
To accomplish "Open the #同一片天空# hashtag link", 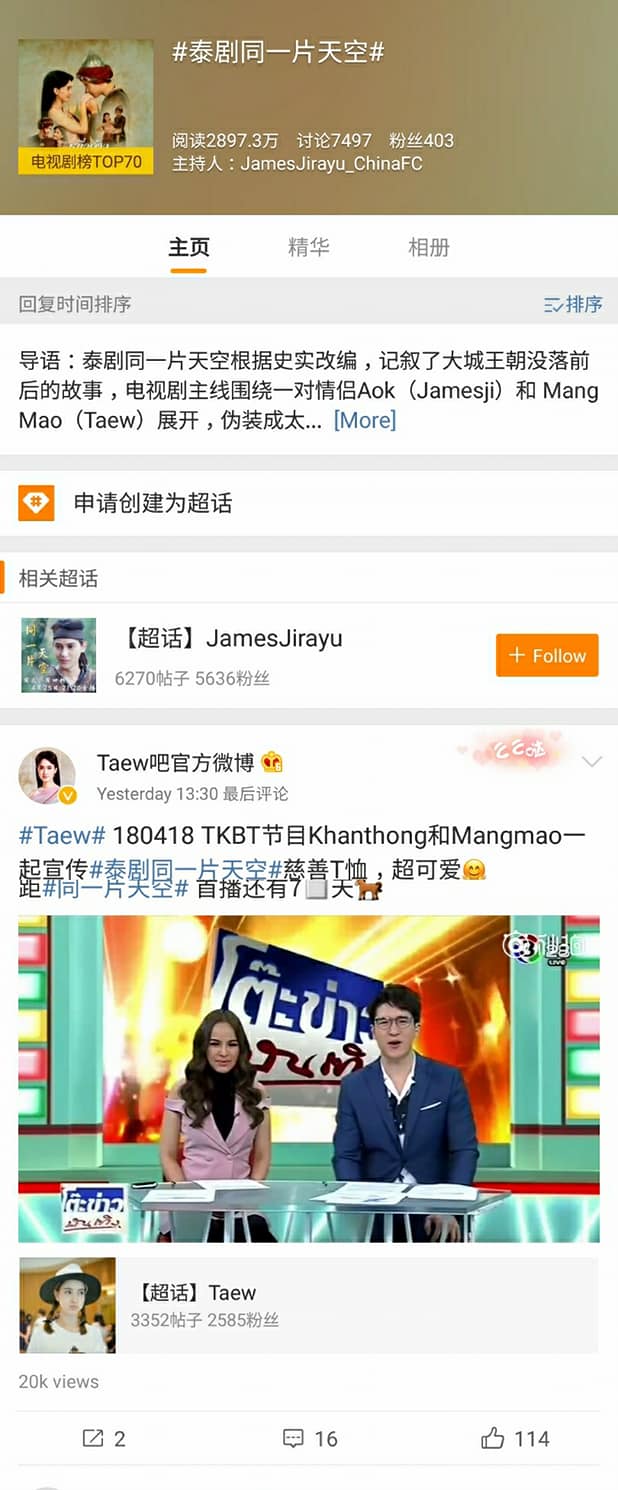I will [x=116, y=887].
